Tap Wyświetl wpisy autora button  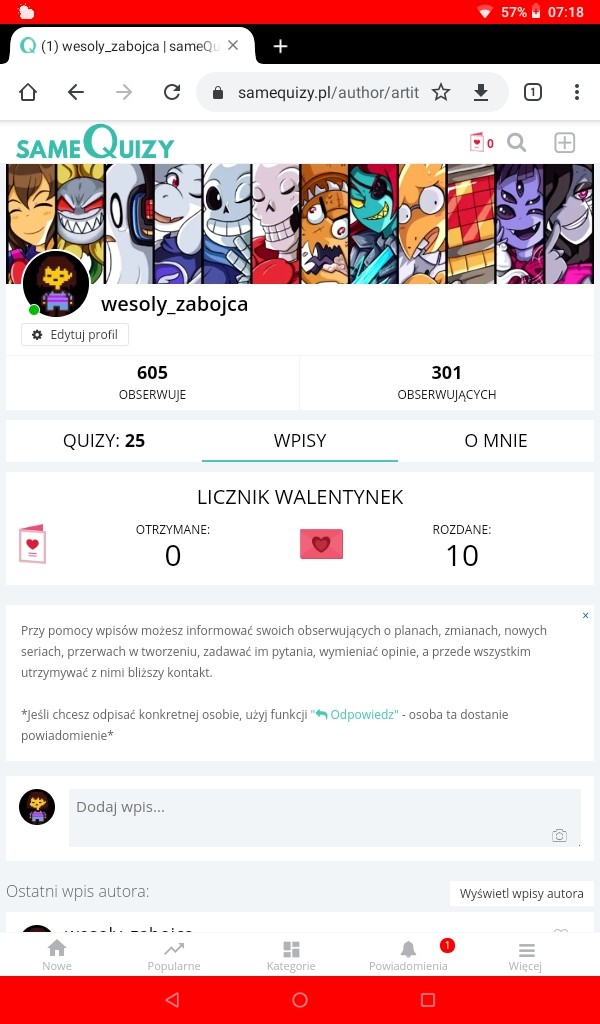point(521,893)
